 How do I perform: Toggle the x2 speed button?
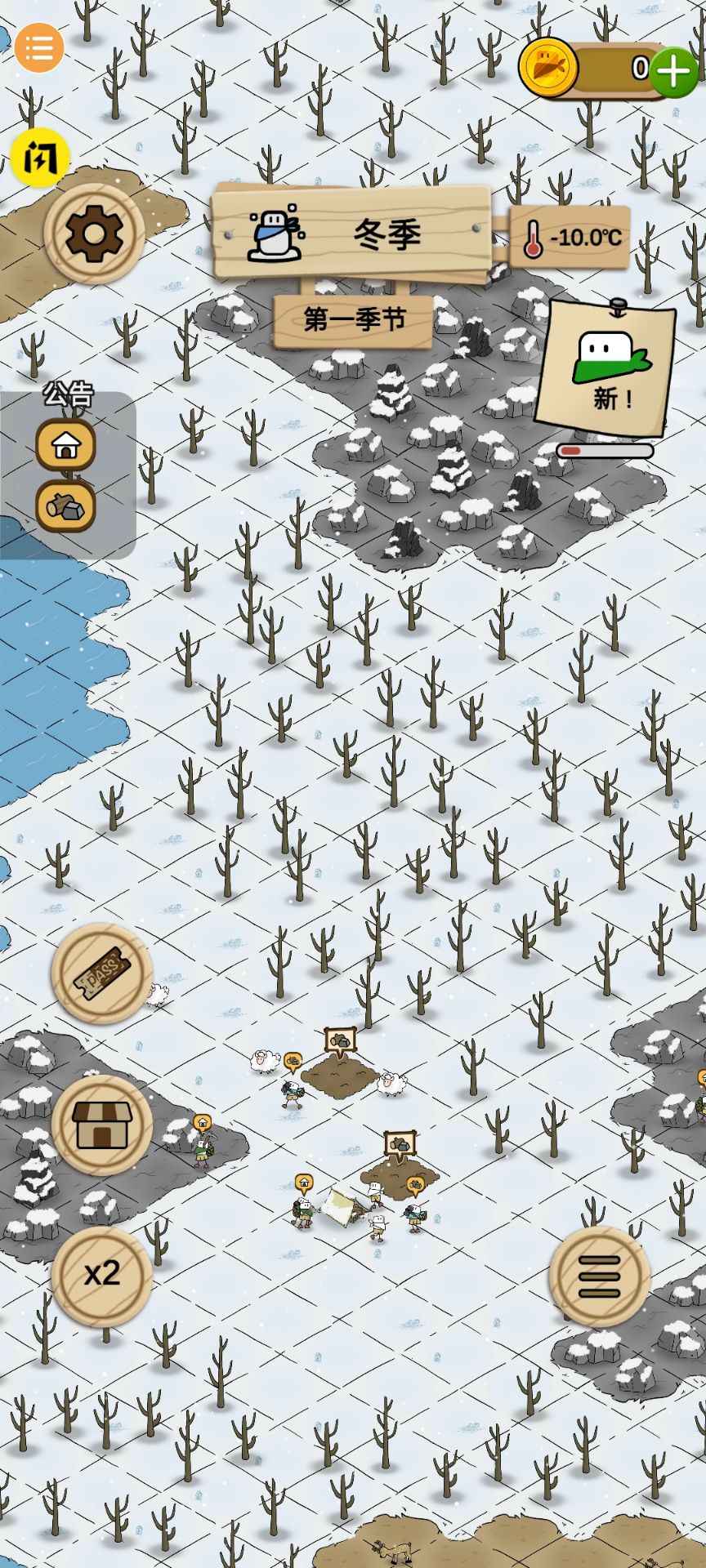point(102,1275)
